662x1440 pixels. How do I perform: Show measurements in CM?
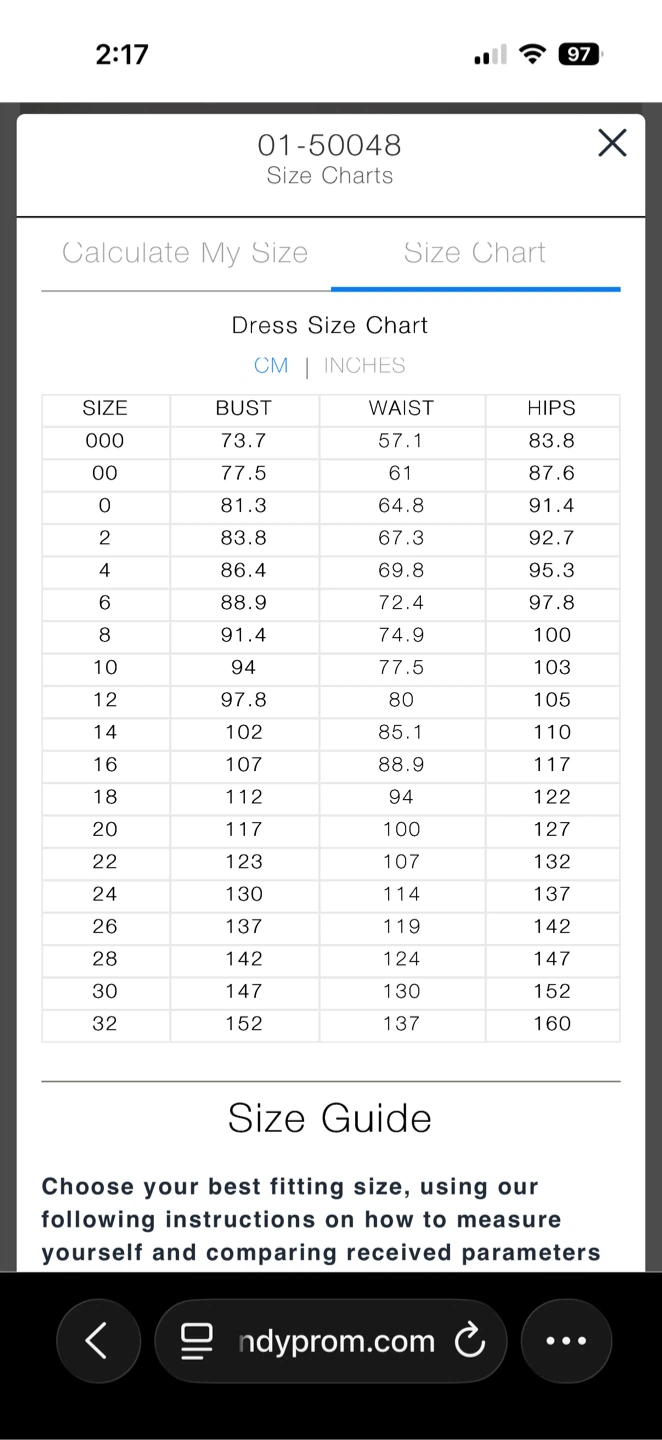(x=271, y=366)
